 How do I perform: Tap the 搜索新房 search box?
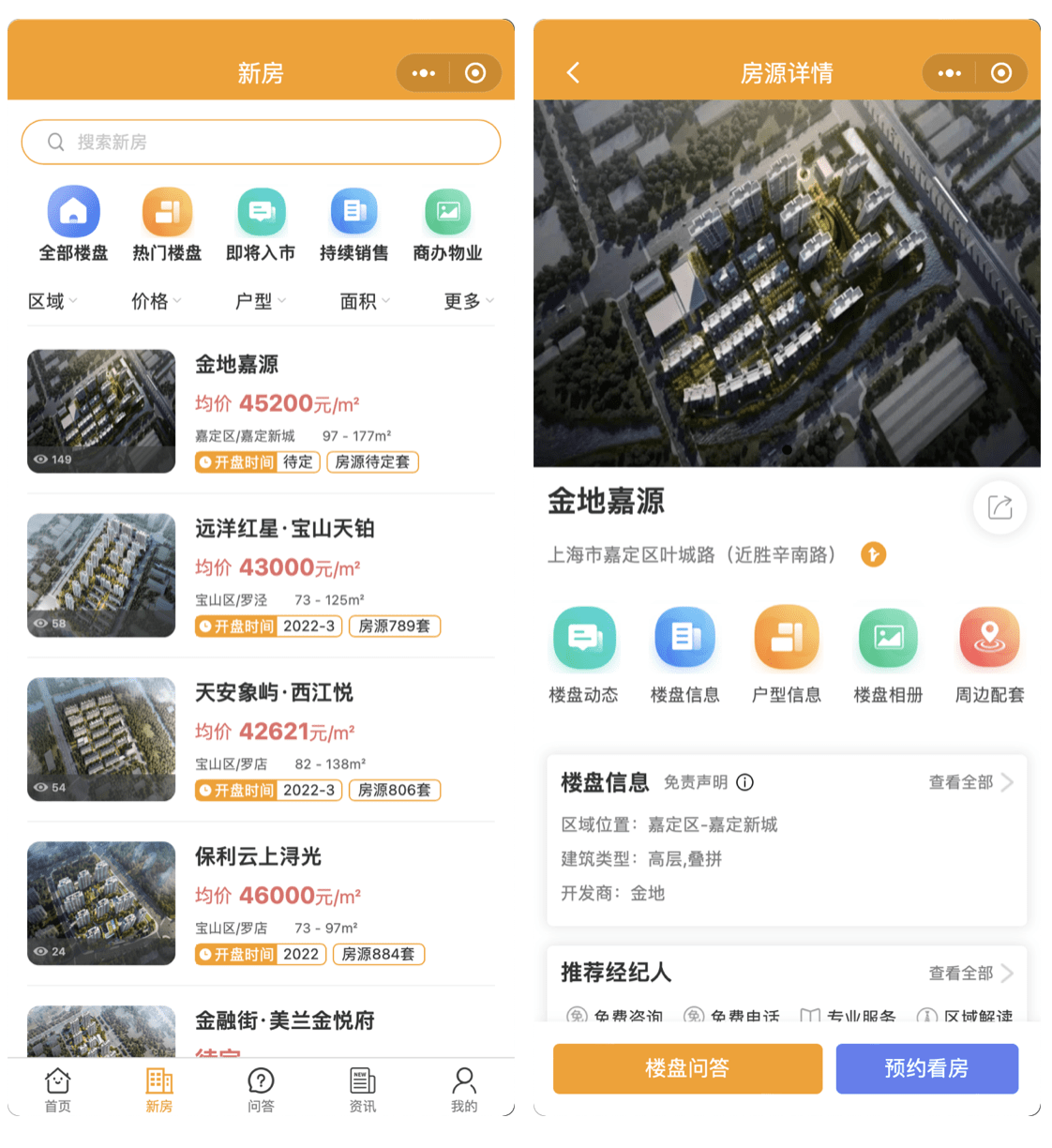click(261, 142)
